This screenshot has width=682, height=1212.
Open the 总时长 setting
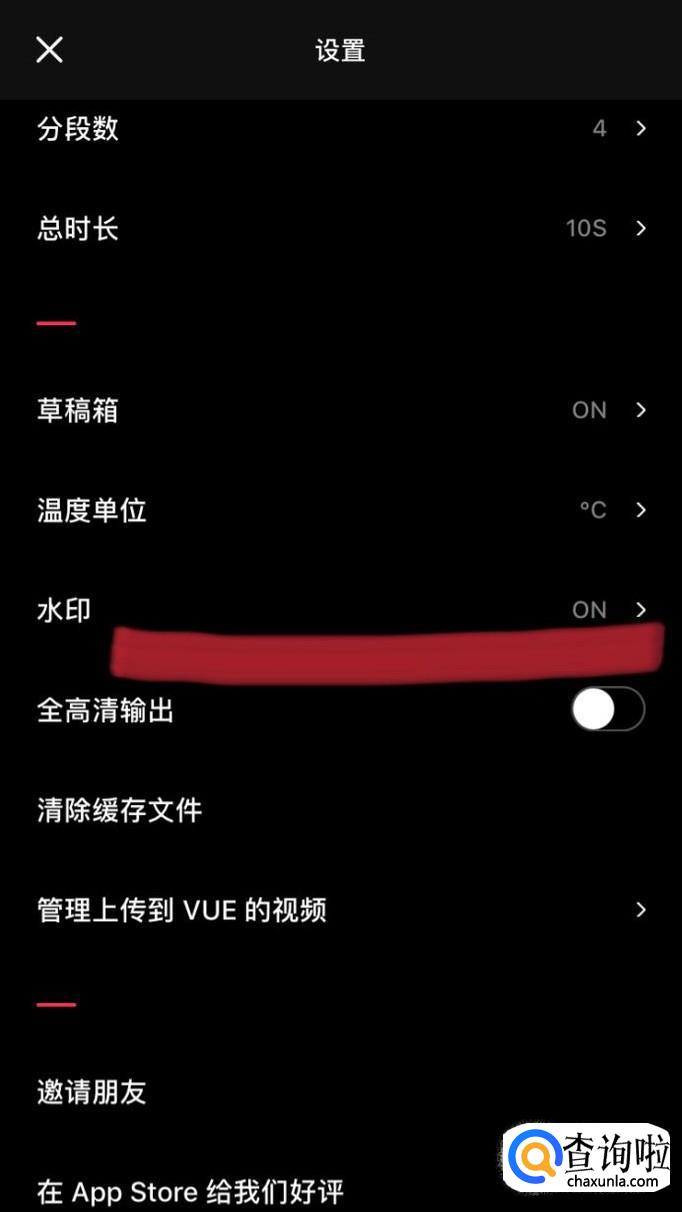(x=340, y=229)
